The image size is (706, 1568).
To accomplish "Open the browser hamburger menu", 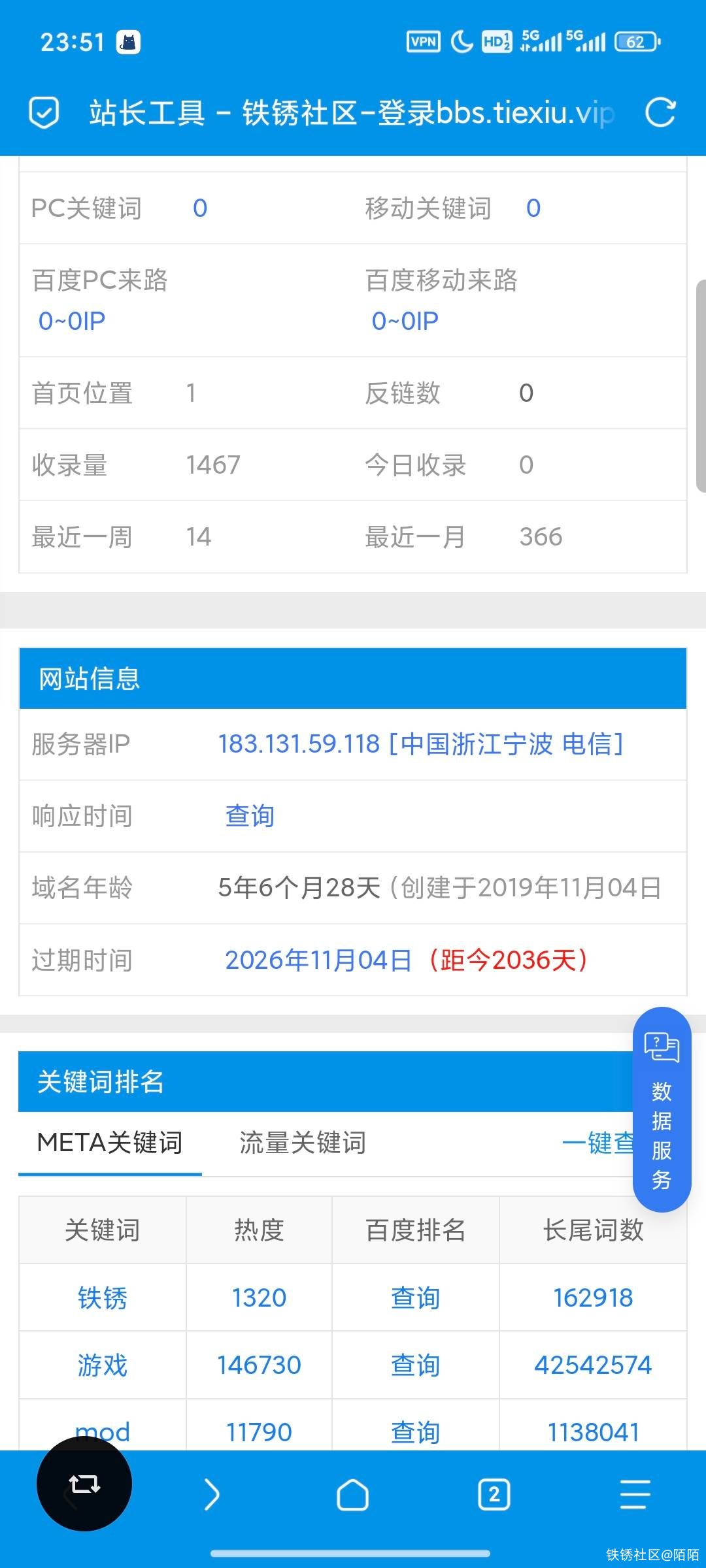I will (x=635, y=1495).
